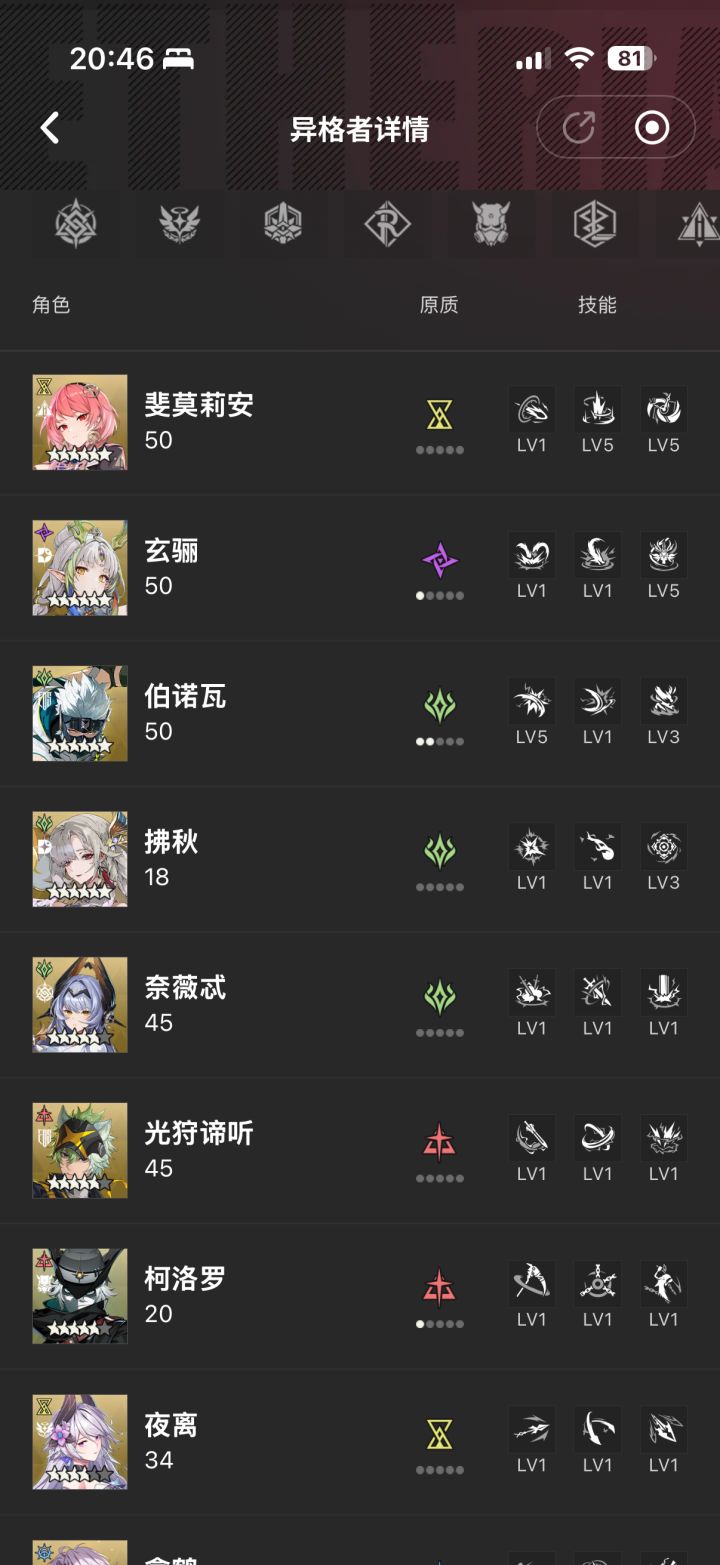Switch to the first faction emblem tab
The image size is (720, 1565).
coord(77,225)
